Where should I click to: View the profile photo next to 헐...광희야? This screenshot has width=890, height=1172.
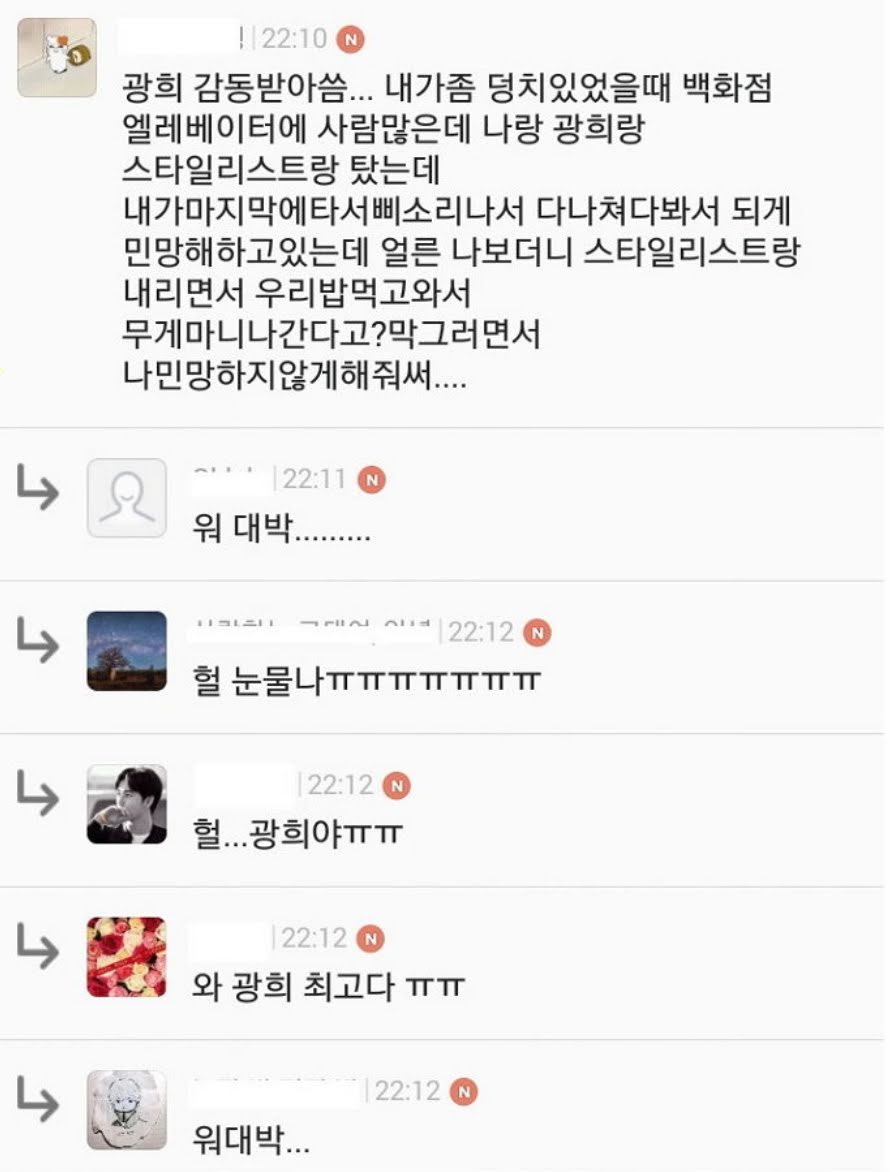click(x=127, y=804)
